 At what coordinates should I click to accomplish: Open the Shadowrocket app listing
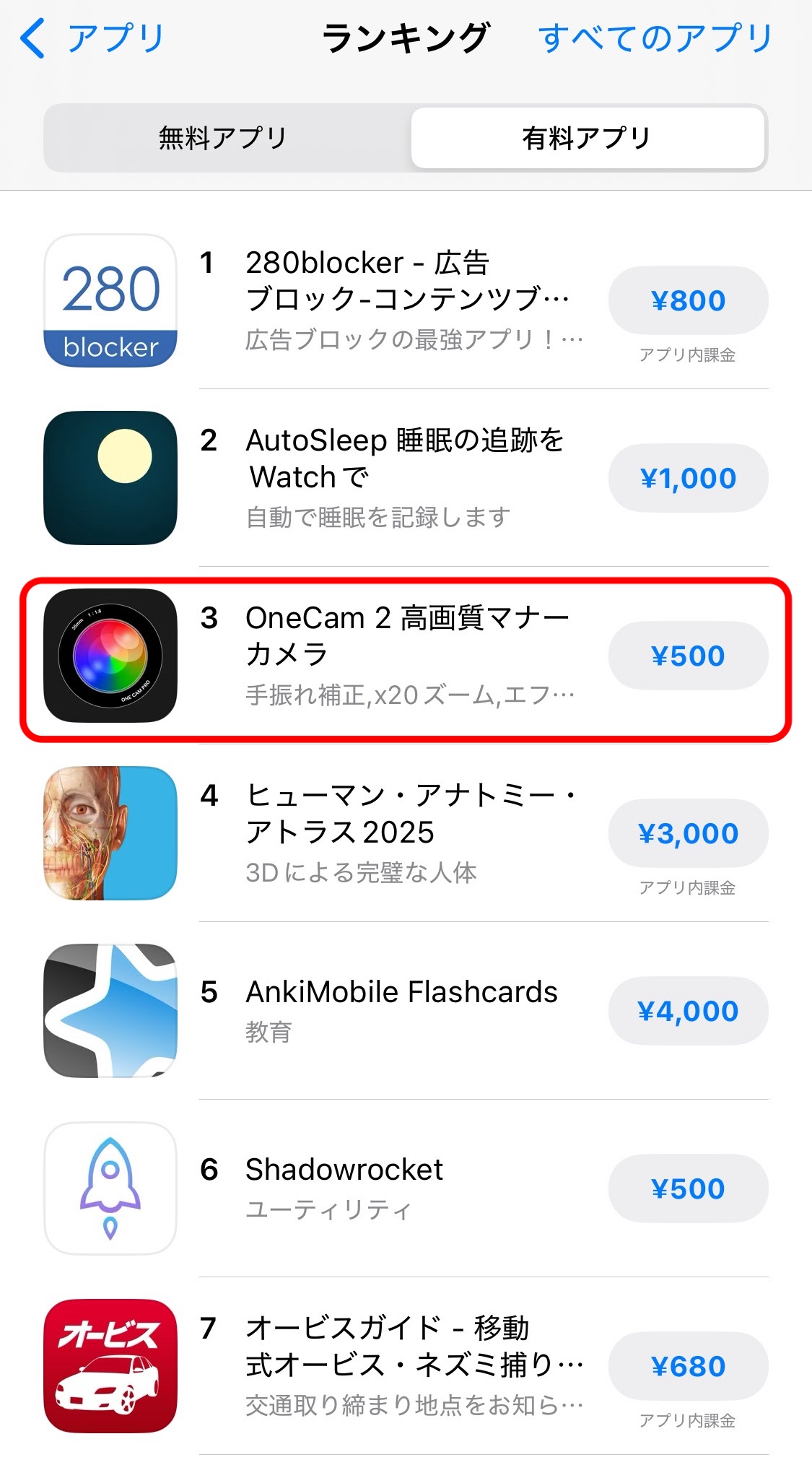[x=344, y=1187]
